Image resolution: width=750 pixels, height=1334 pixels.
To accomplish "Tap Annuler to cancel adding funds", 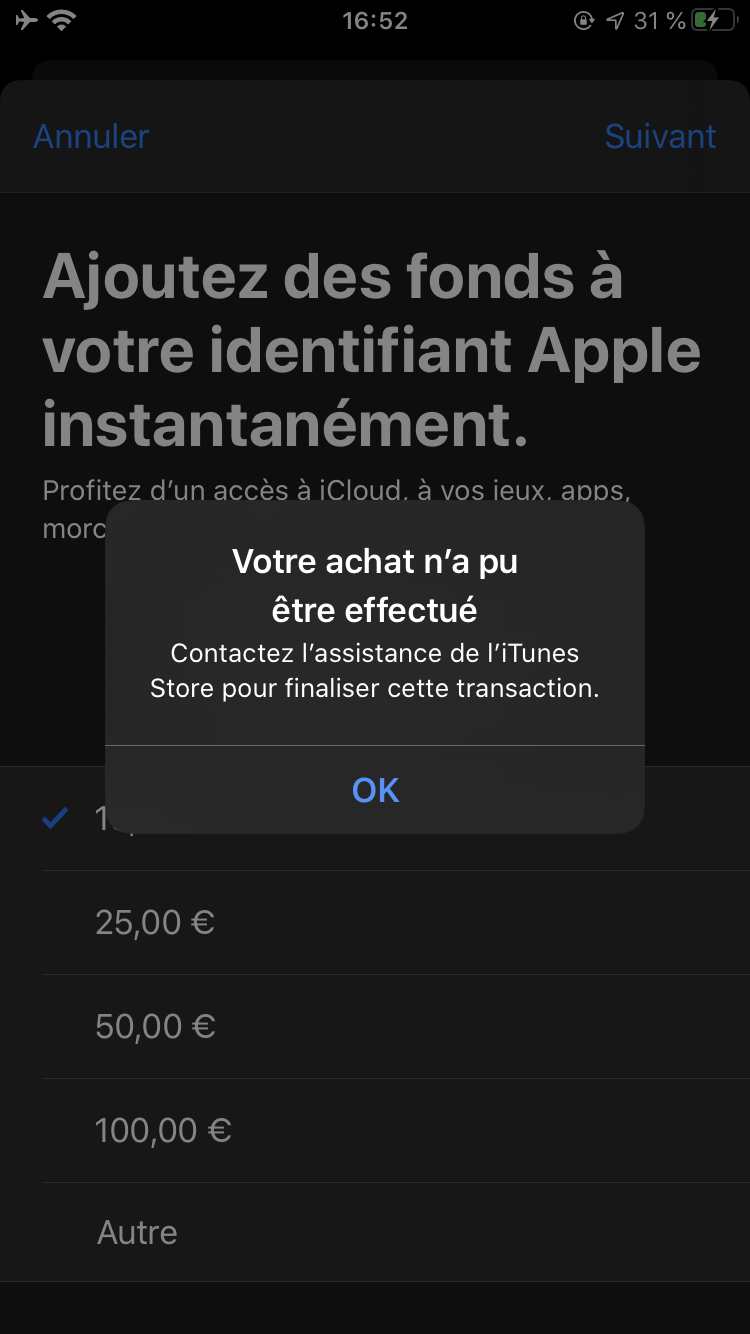I will [91, 136].
